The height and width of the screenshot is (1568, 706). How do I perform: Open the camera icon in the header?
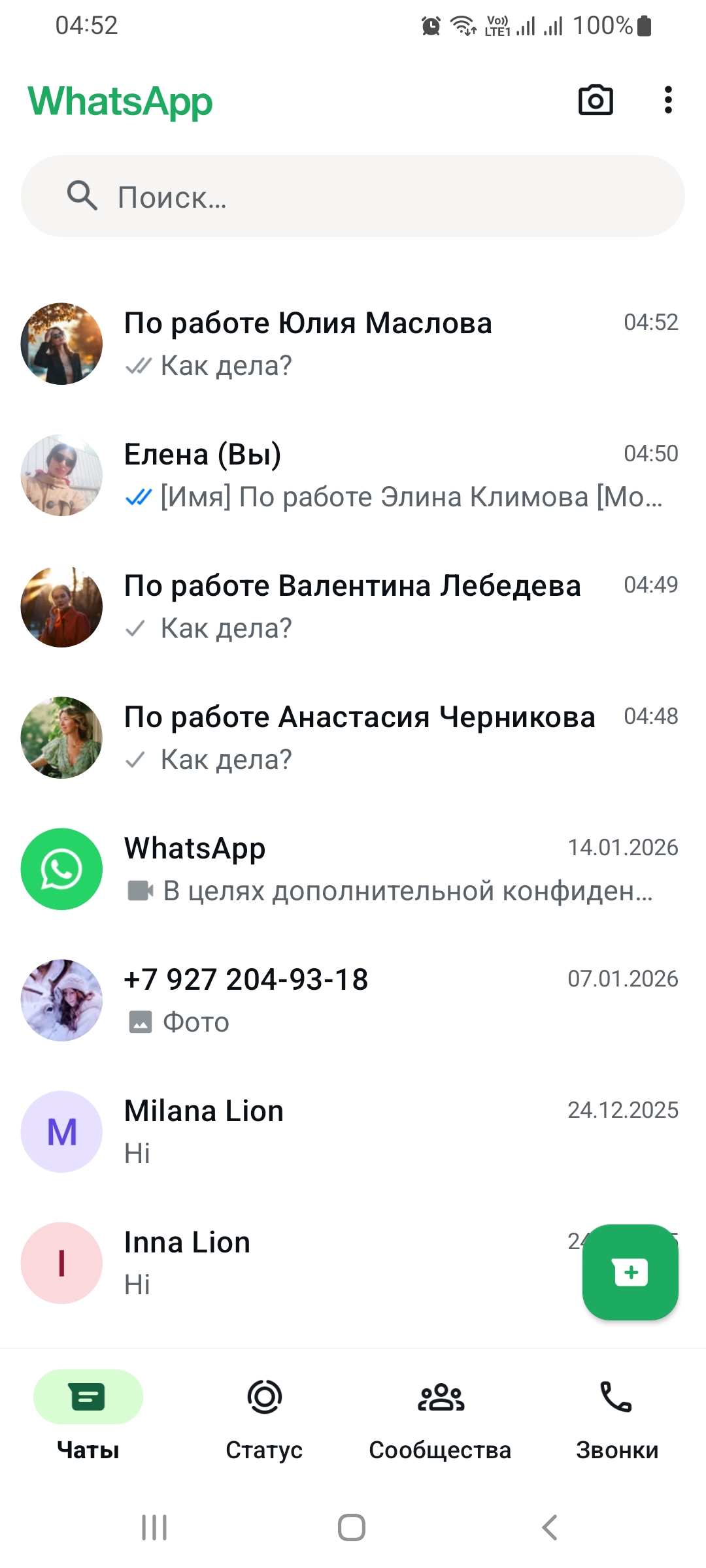tap(596, 101)
